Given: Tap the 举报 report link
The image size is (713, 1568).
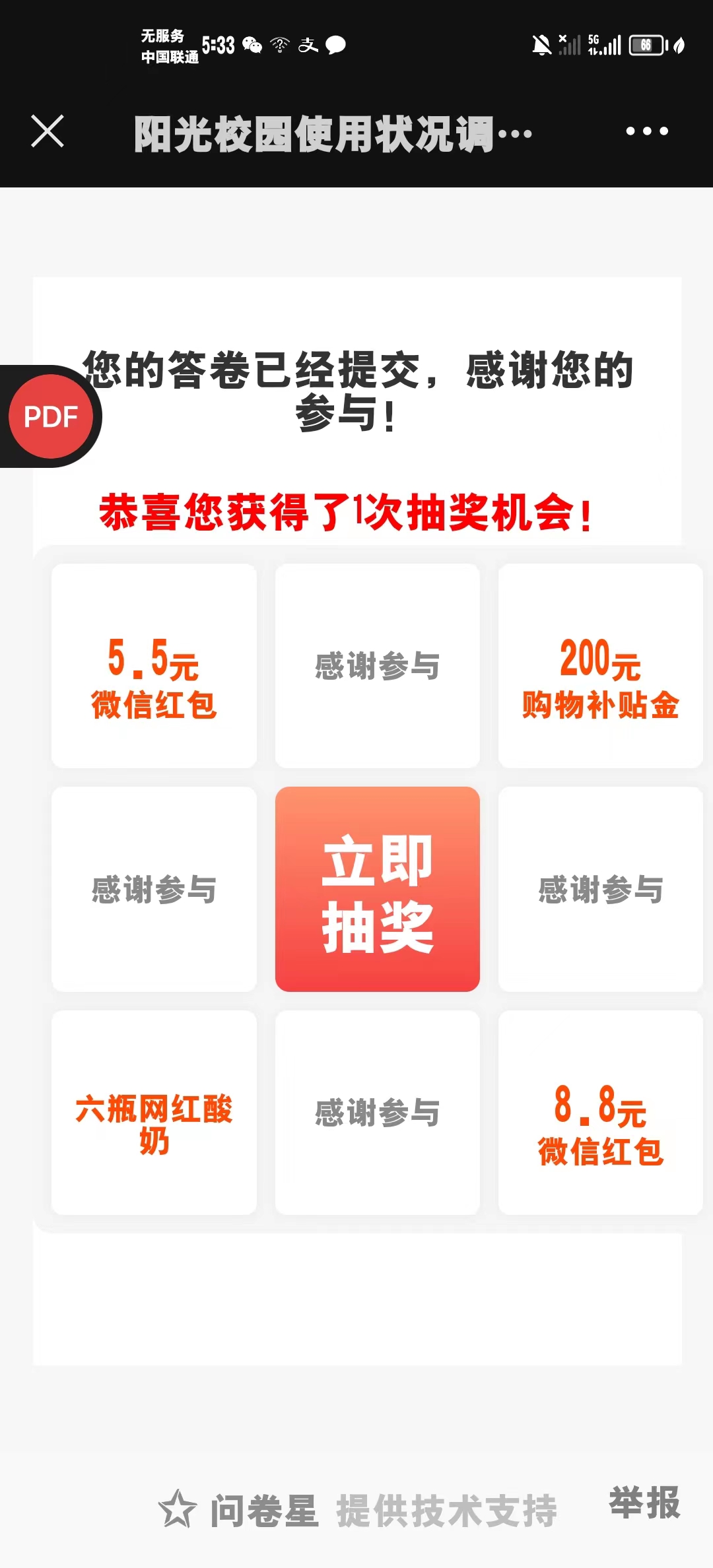Looking at the screenshot, I should [x=644, y=1502].
